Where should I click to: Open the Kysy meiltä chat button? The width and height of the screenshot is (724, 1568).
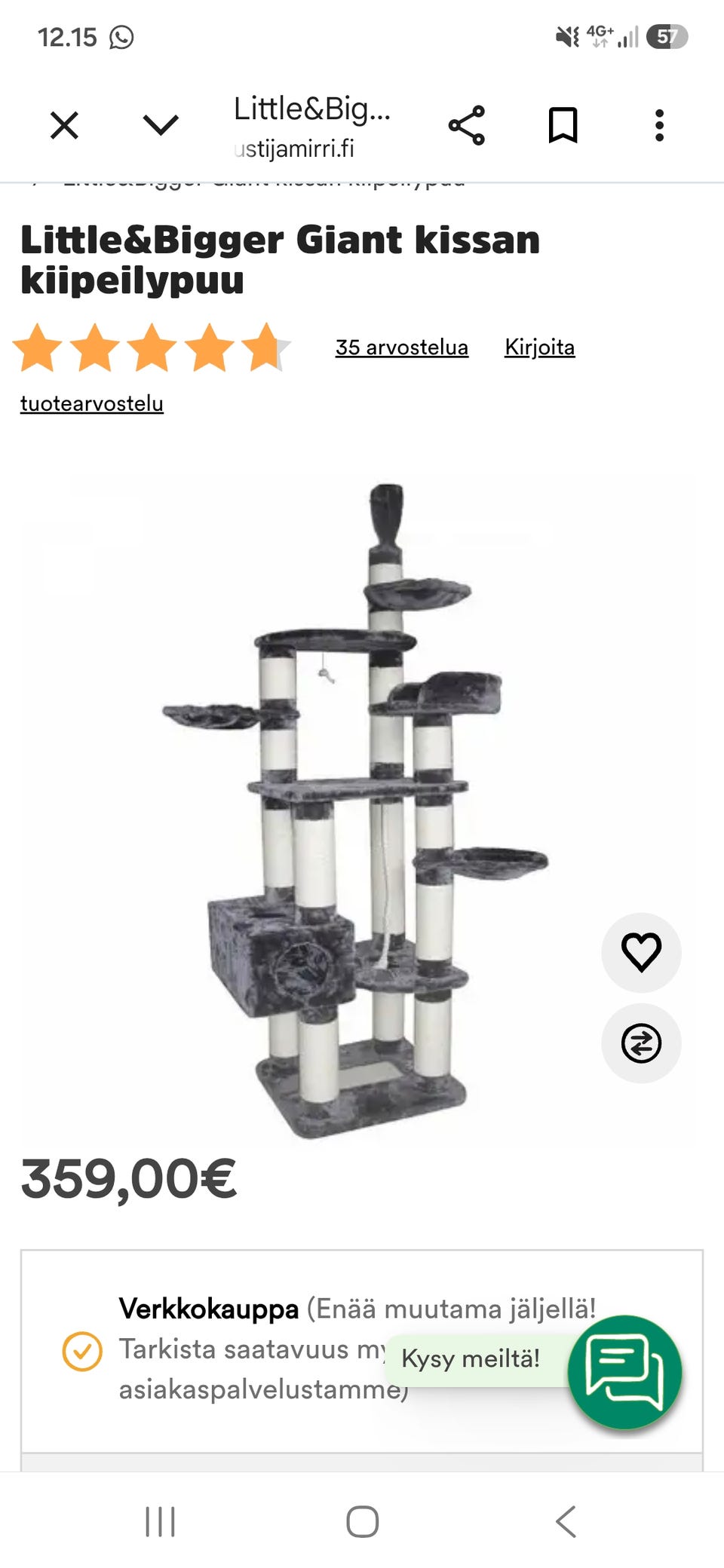tap(624, 1372)
